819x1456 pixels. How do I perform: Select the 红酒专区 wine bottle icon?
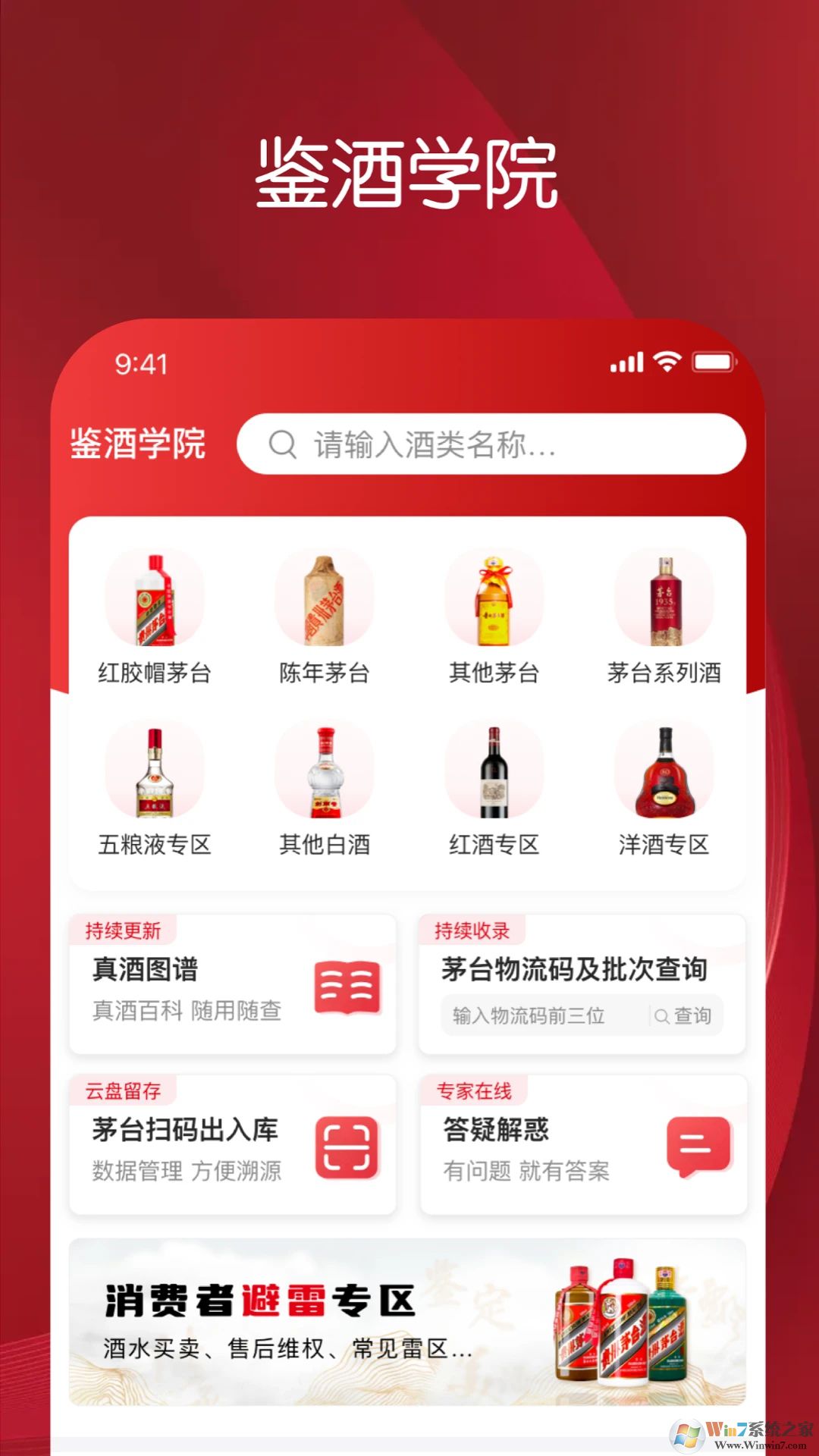click(494, 770)
